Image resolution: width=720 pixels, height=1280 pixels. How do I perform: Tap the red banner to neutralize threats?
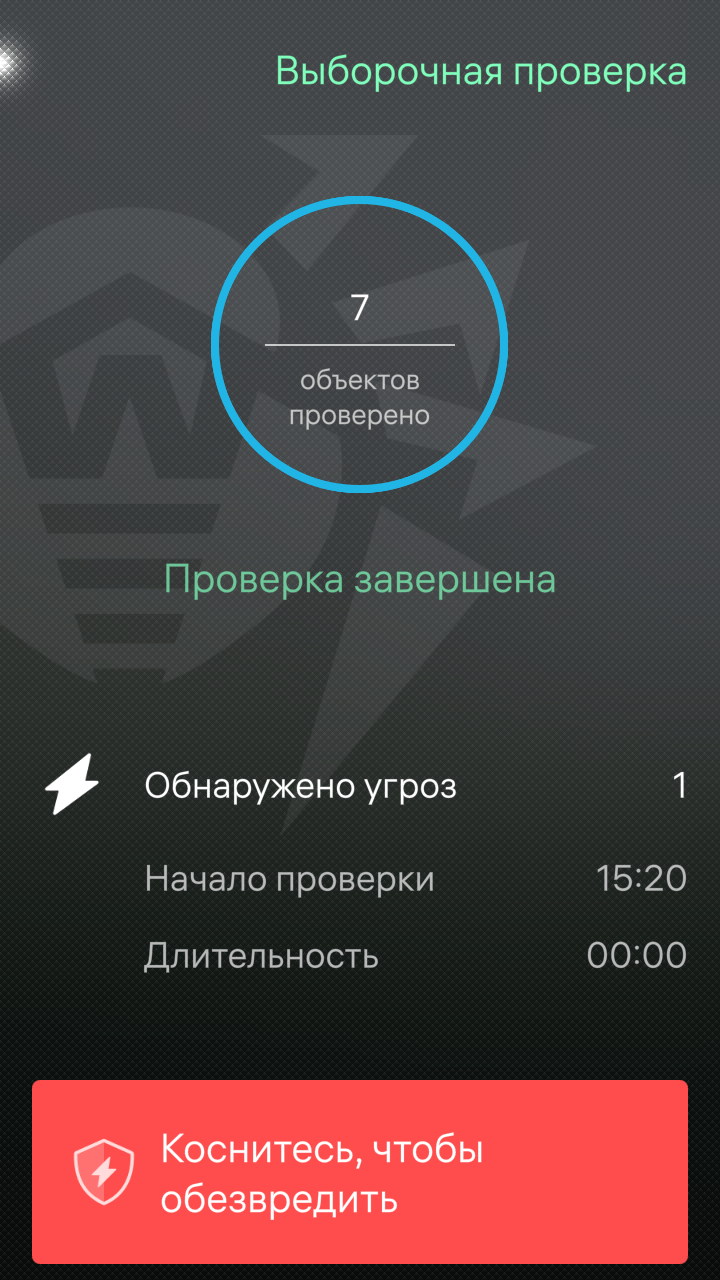click(x=360, y=1172)
